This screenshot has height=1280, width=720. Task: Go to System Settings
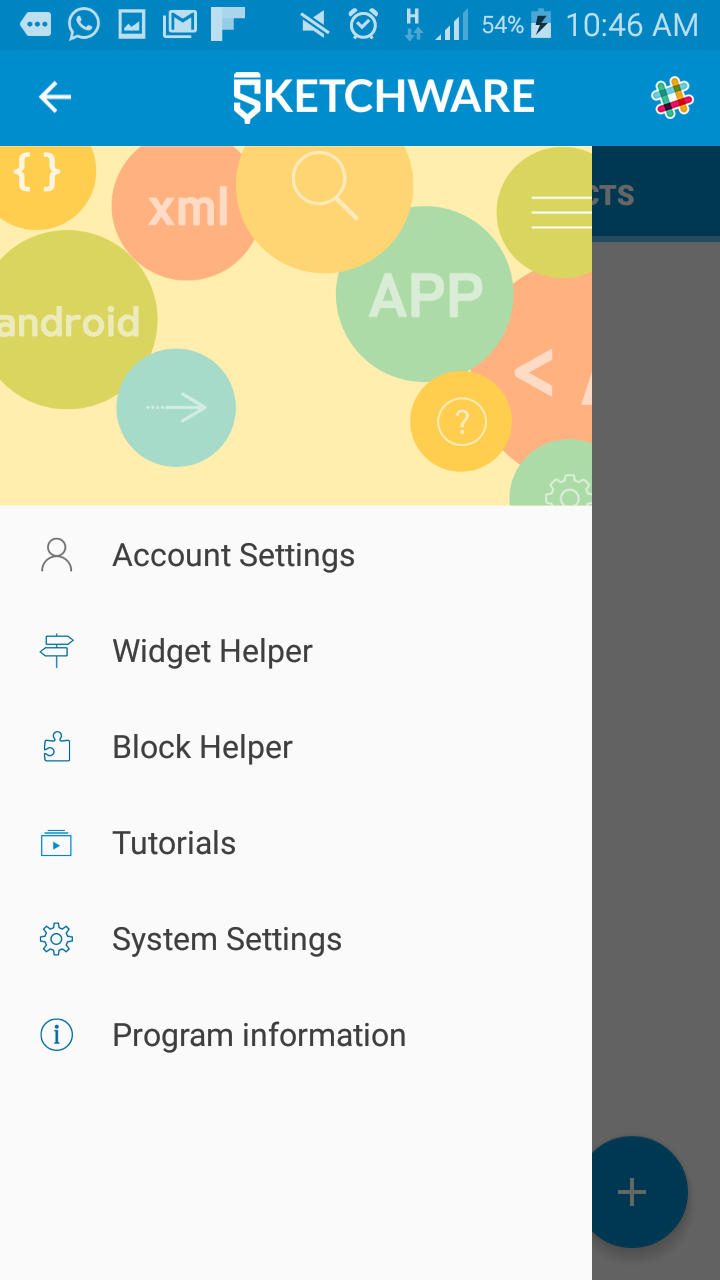(296, 939)
